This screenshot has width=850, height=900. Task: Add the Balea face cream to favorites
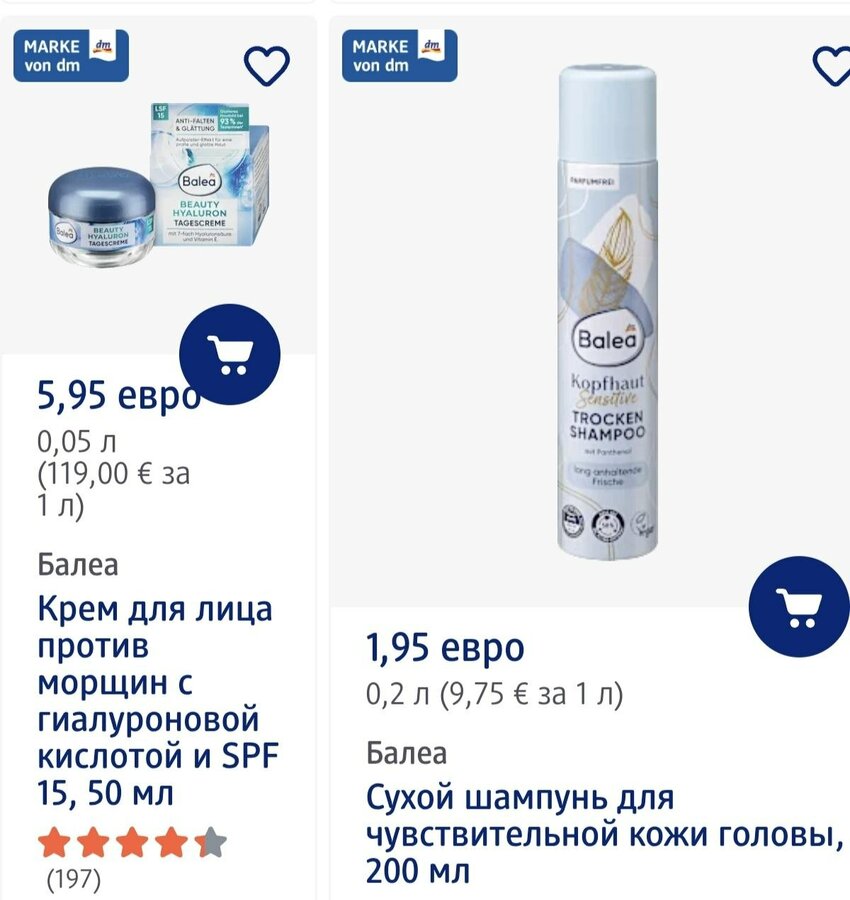click(267, 66)
